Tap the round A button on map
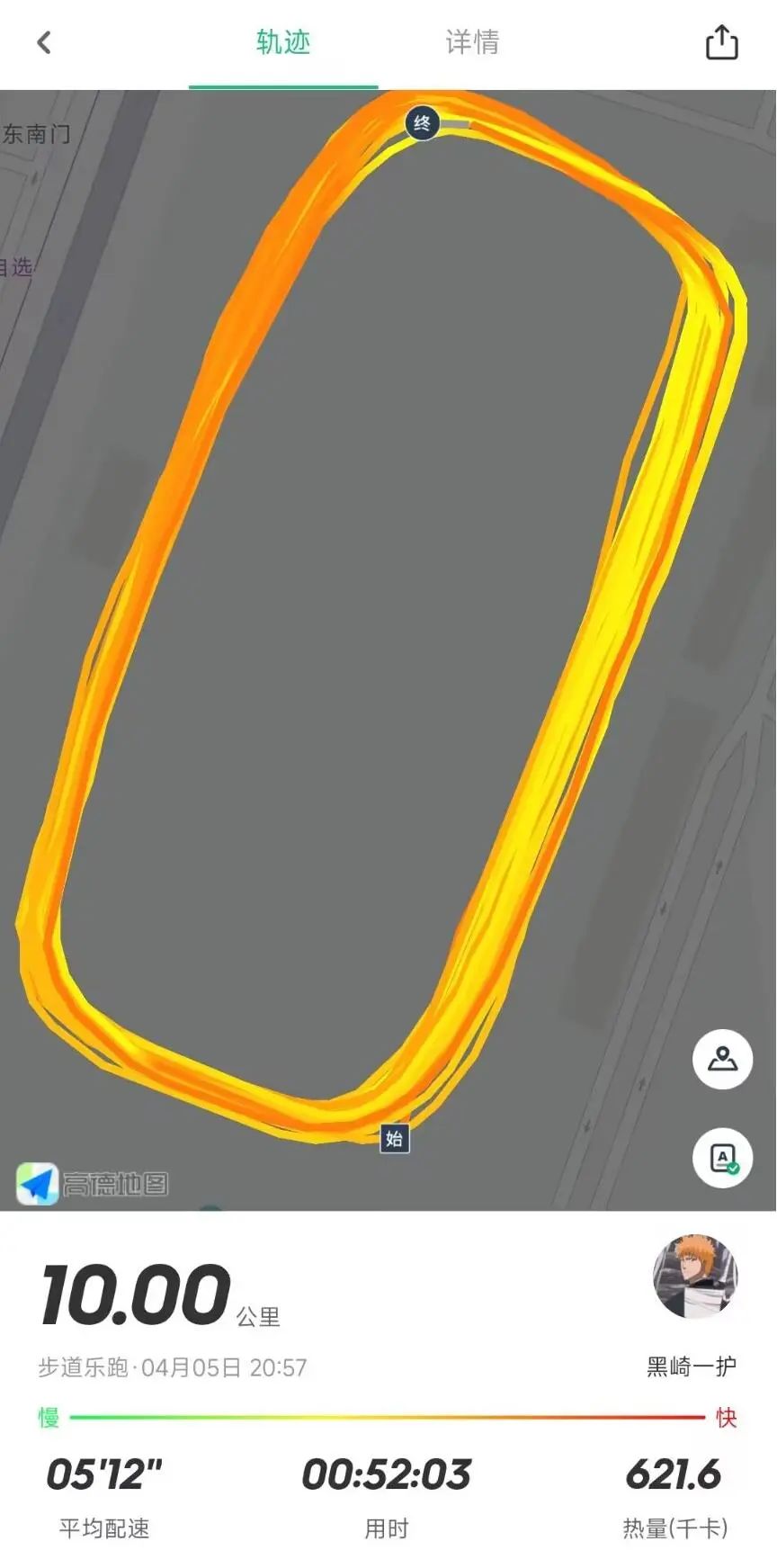777x1568 pixels. (722, 1158)
